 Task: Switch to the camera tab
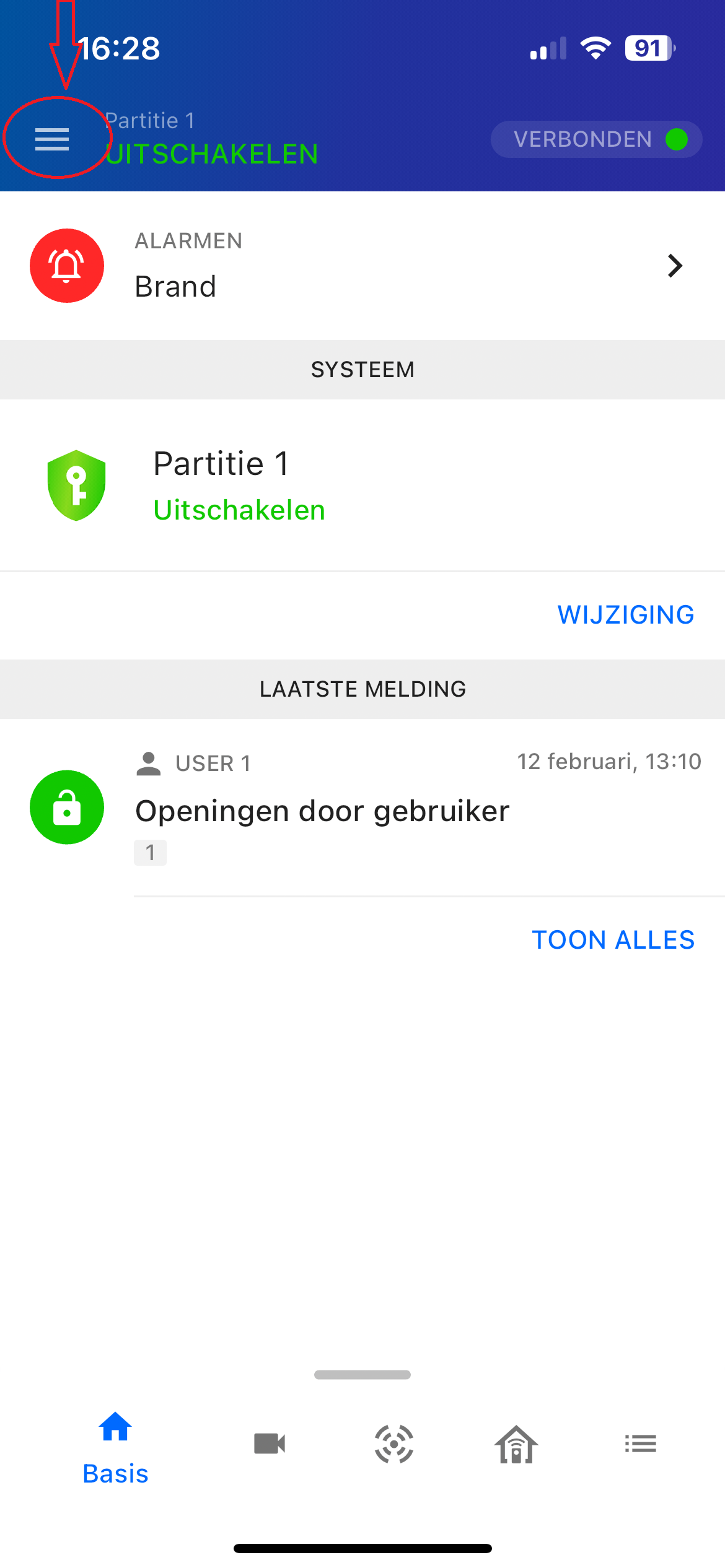pyautogui.click(x=270, y=1444)
